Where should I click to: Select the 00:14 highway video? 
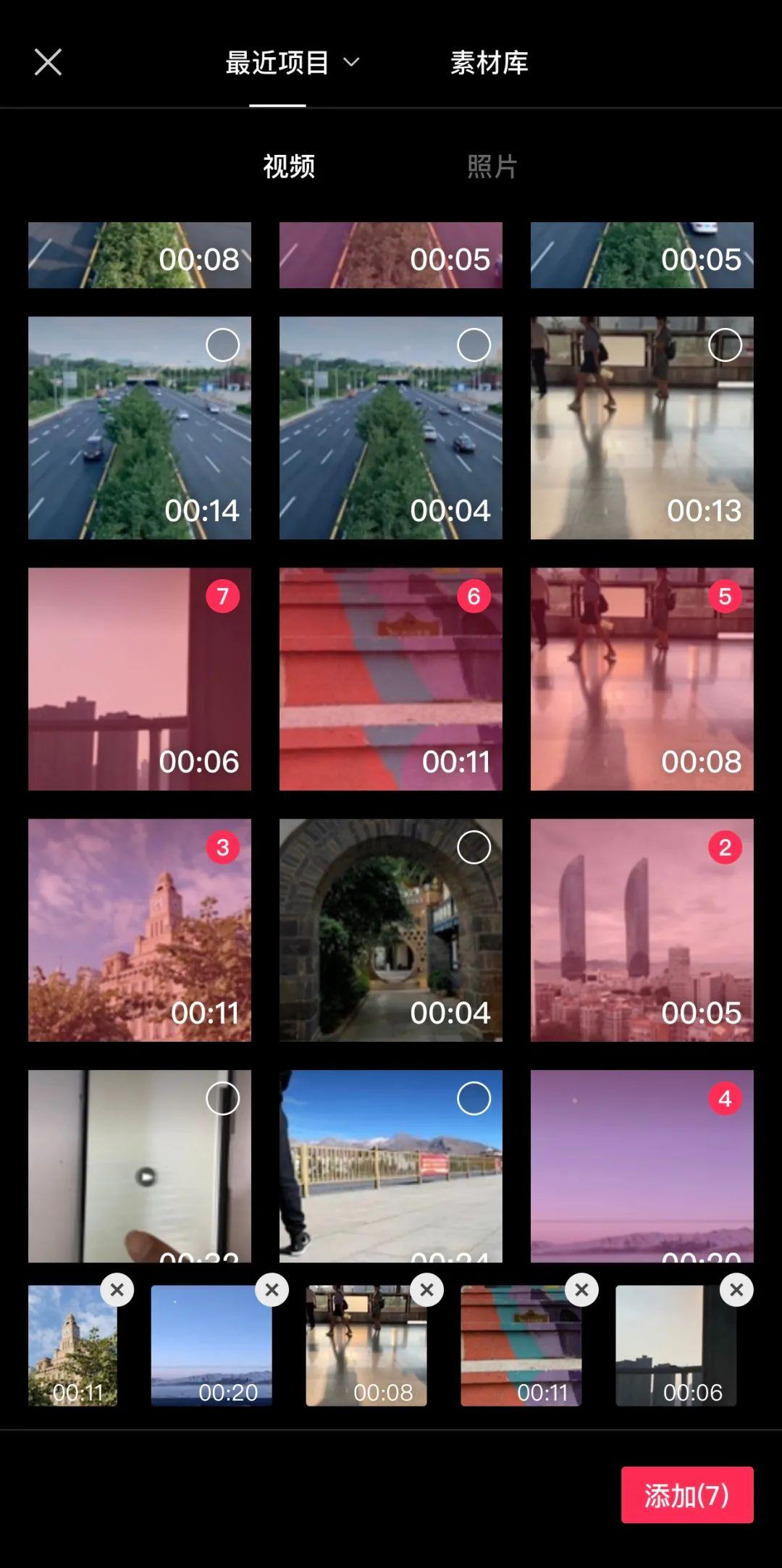point(222,345)
